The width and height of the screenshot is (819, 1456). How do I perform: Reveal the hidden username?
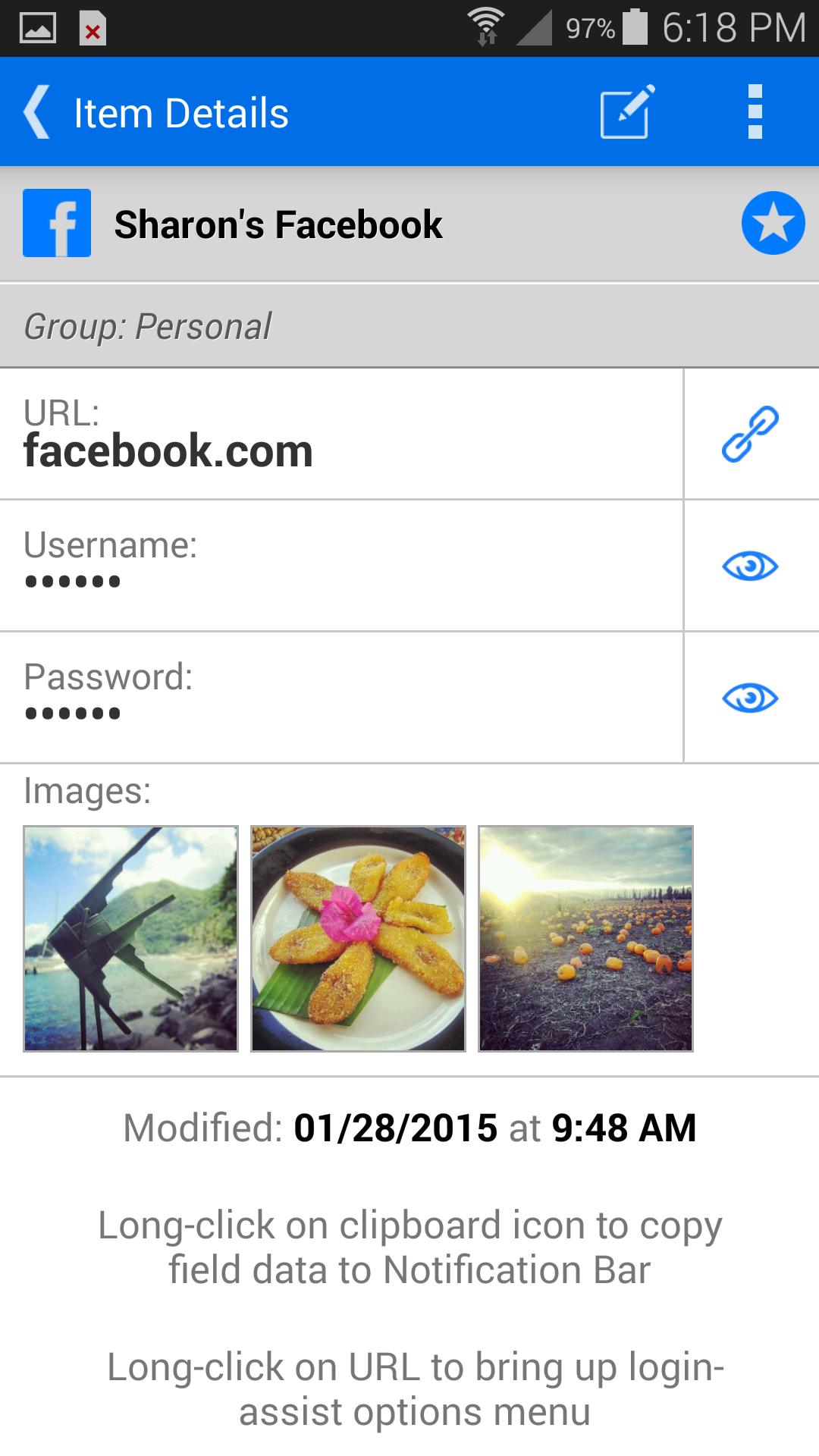(750, 566)
